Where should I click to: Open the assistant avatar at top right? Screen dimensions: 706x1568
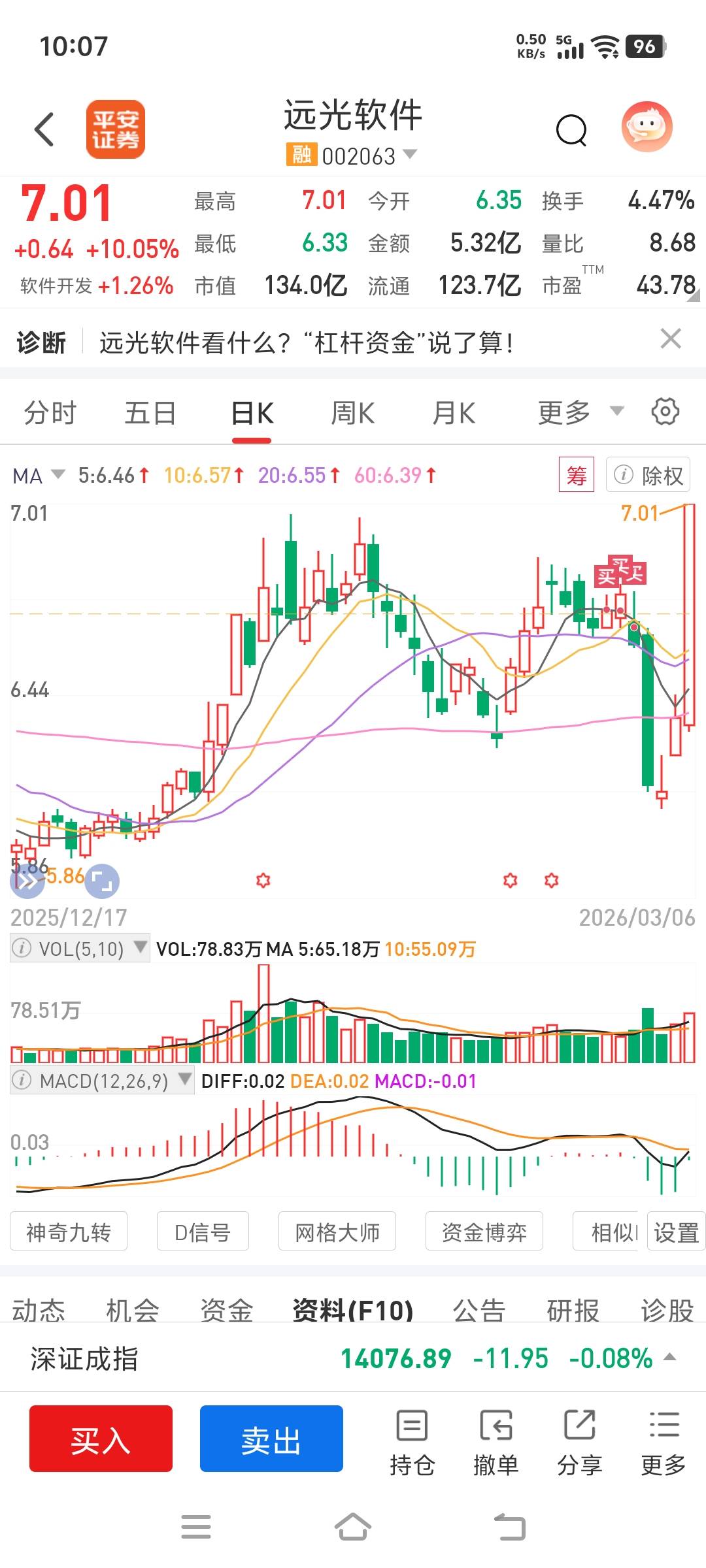(x=647, y=127)
